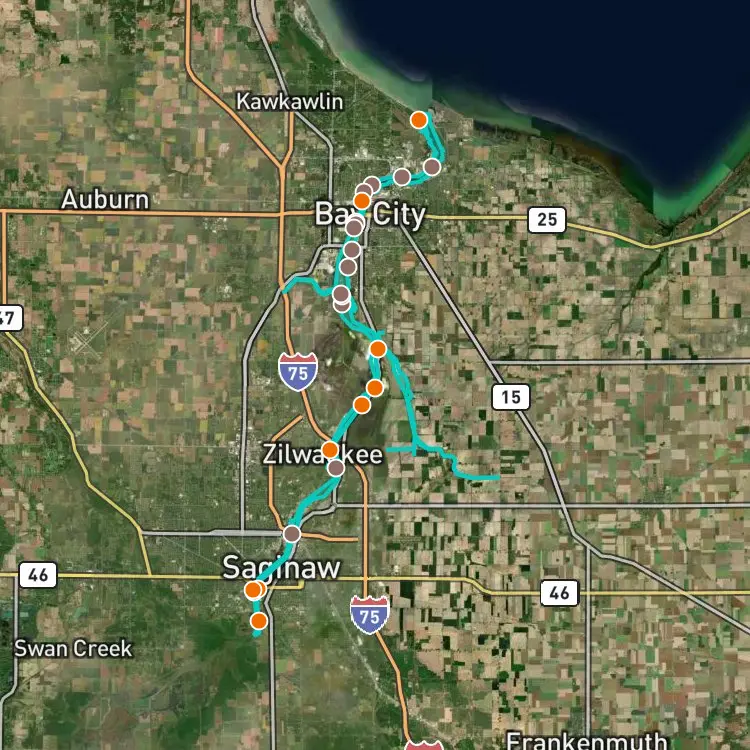Viewport: 750px width, 750px height.
Task: Open the southernmost orange marker below Saginaw
Action: [x=258, y=621]
